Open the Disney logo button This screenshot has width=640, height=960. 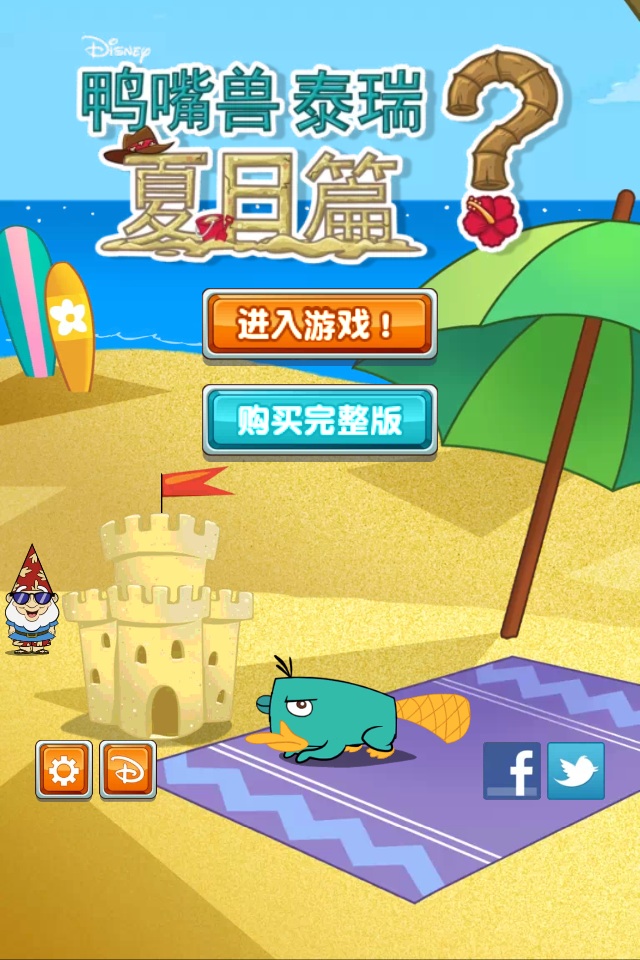pyautogui.click(x=128, y=769)
